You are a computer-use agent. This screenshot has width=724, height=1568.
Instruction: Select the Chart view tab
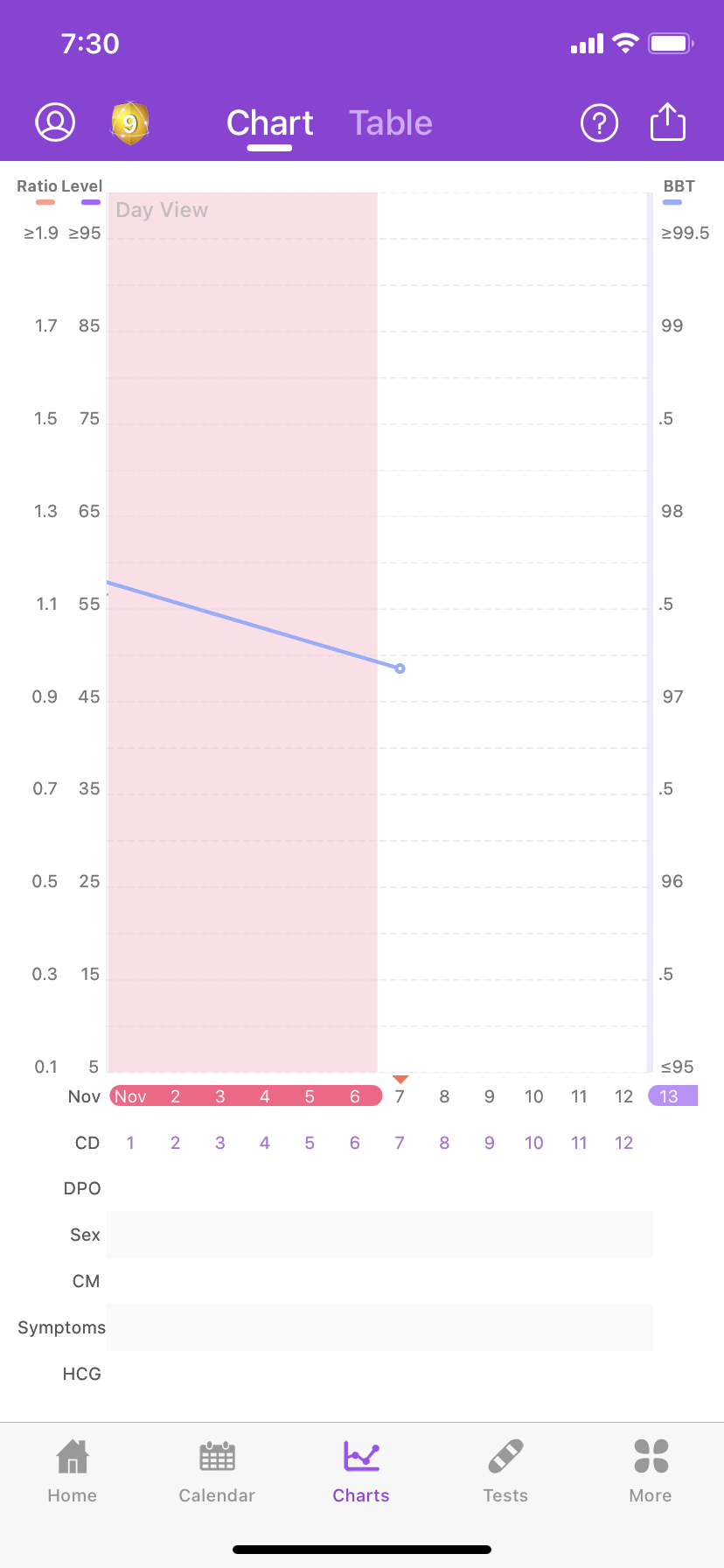pyautogui.click(x=269, y=123)
